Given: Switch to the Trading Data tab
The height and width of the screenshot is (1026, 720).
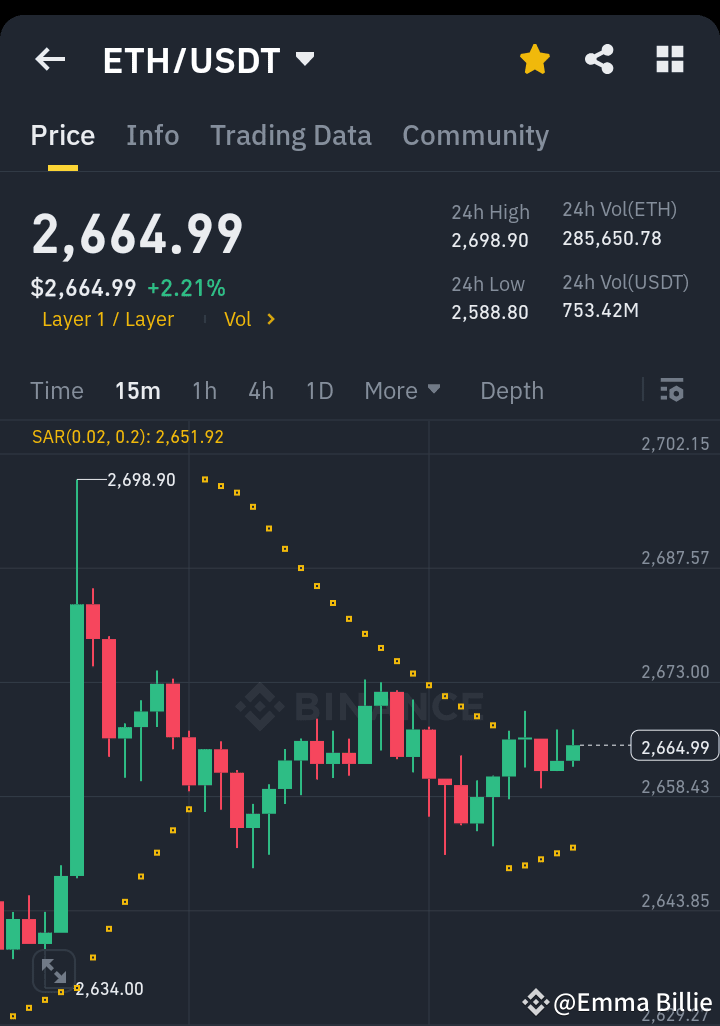Looking at the screenshot, I should [290, 135].
